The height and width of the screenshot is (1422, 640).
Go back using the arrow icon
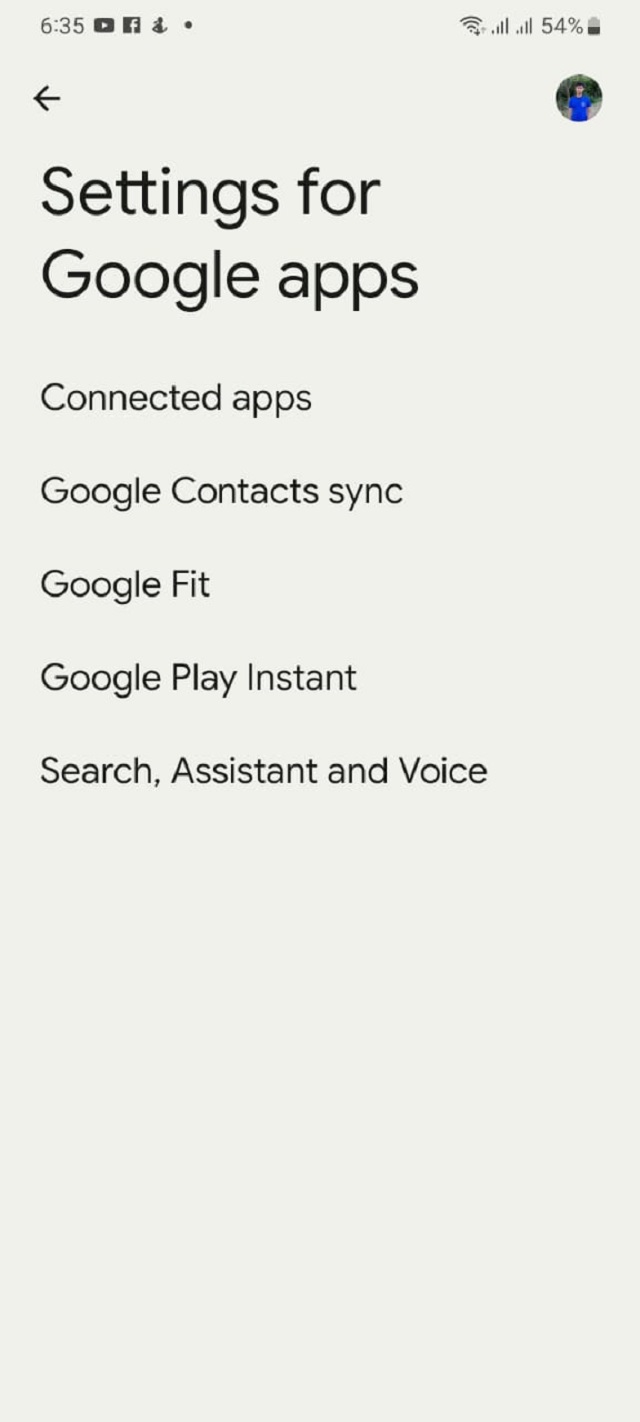tap(46, 98)
